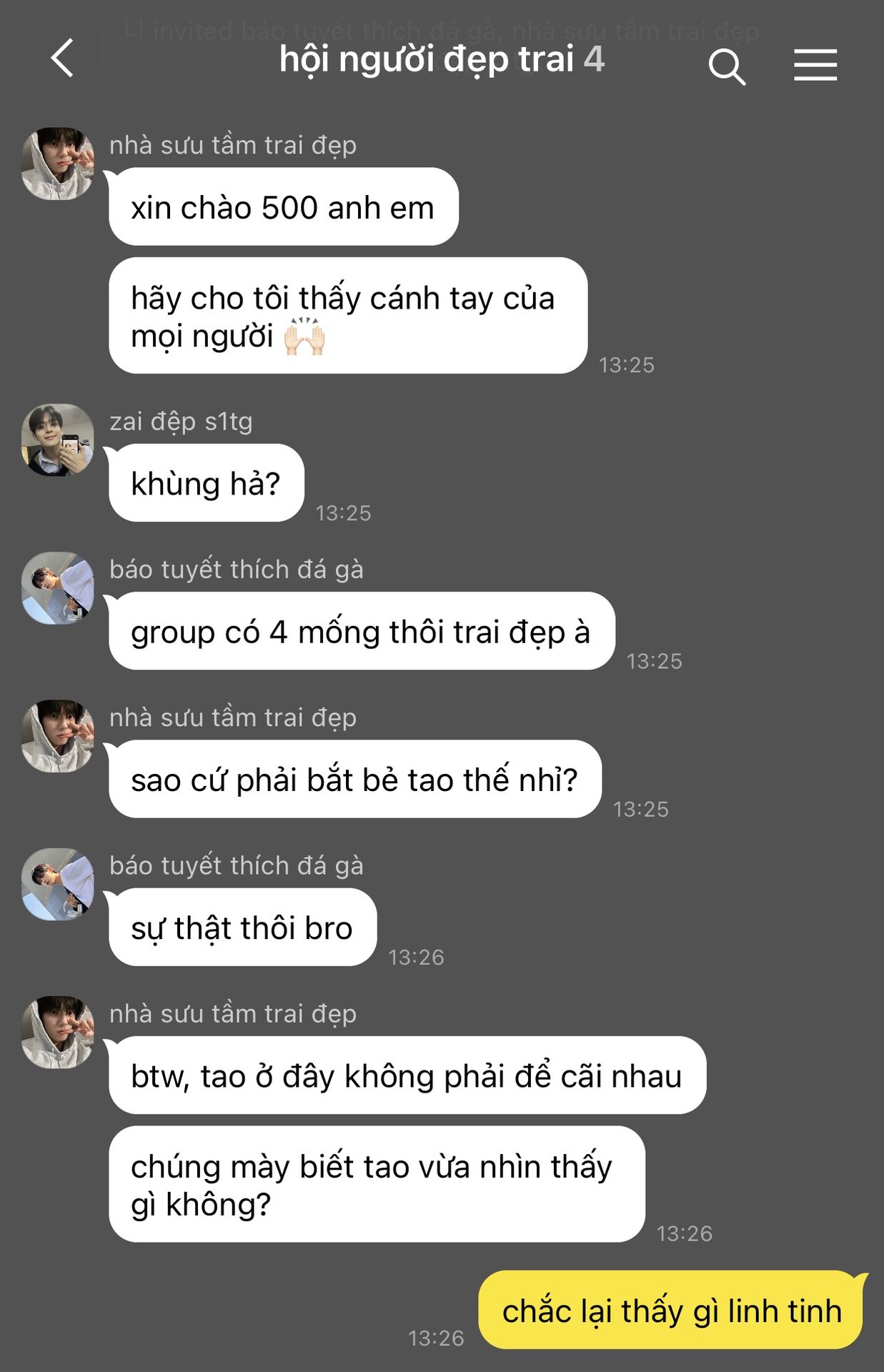Open zai đệp s1tg's profile picture
The image size is (884, 1372).
pos(58,439)
